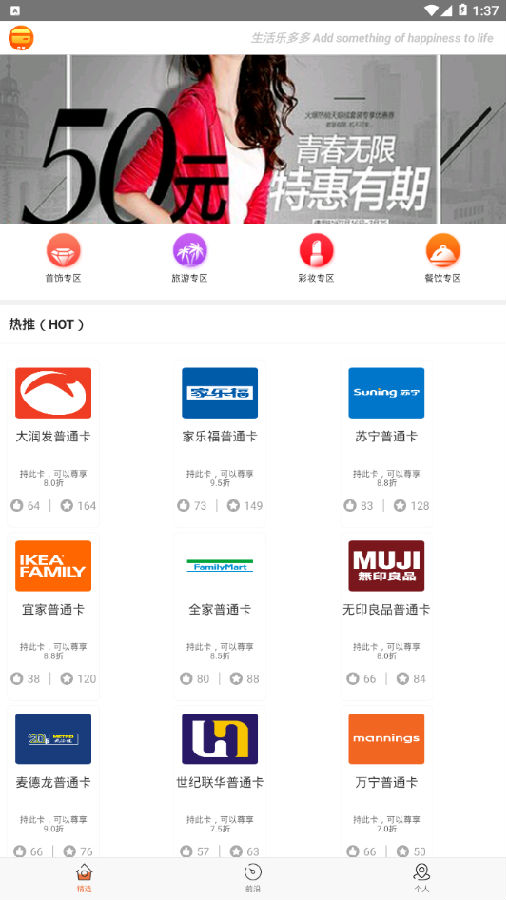
Task: View the 无印良品普通卡 MUJI card
Action: click(x=386, y=616)
